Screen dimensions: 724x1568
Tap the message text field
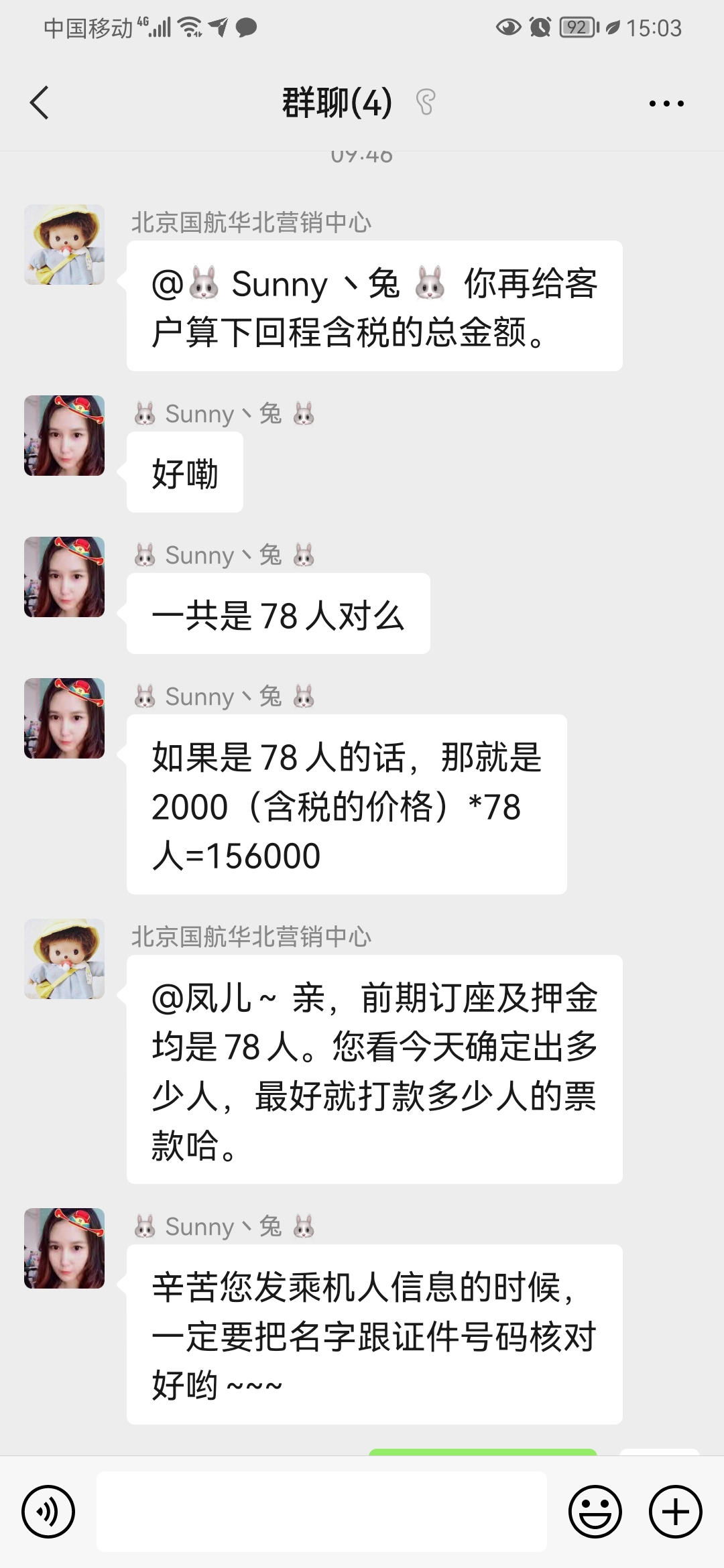click(x=322, y=1512)
